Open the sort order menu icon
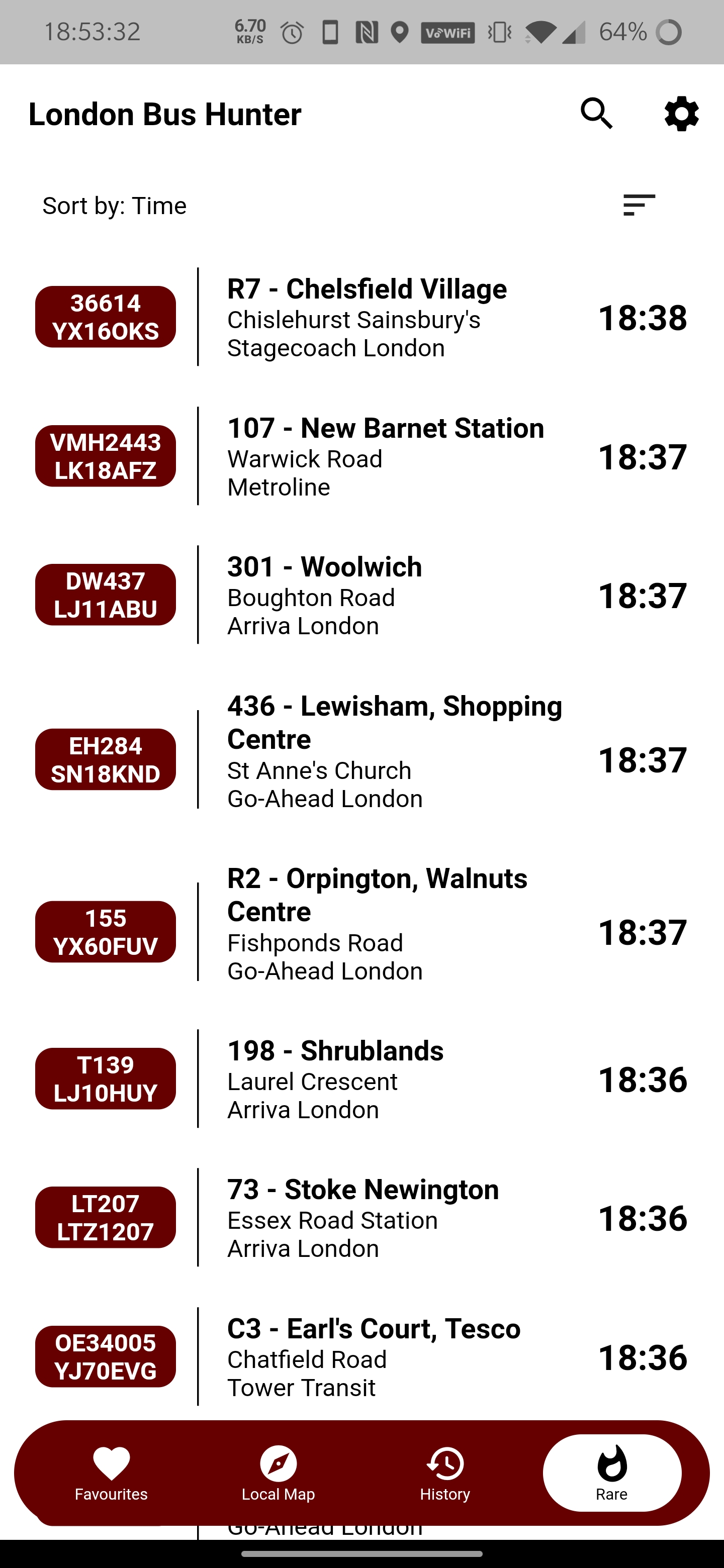This screenshot has width=724, height=1568. [639, 206]
